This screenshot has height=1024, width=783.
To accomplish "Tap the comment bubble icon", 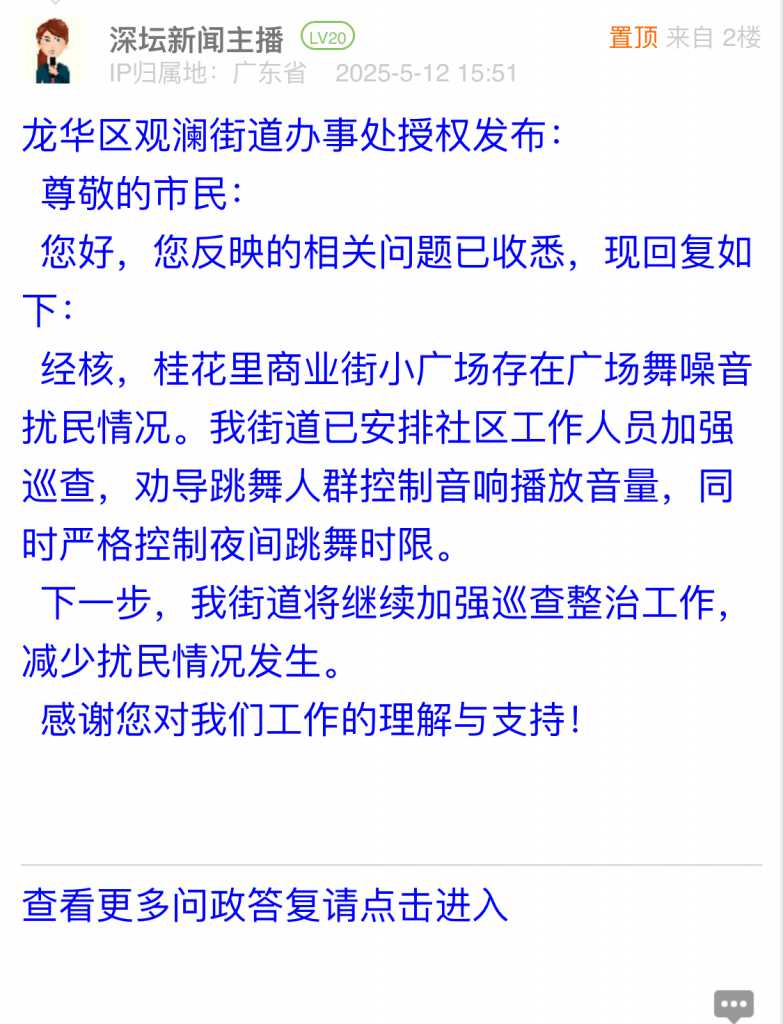I will pyautogui.click(x=733, y=1005).
